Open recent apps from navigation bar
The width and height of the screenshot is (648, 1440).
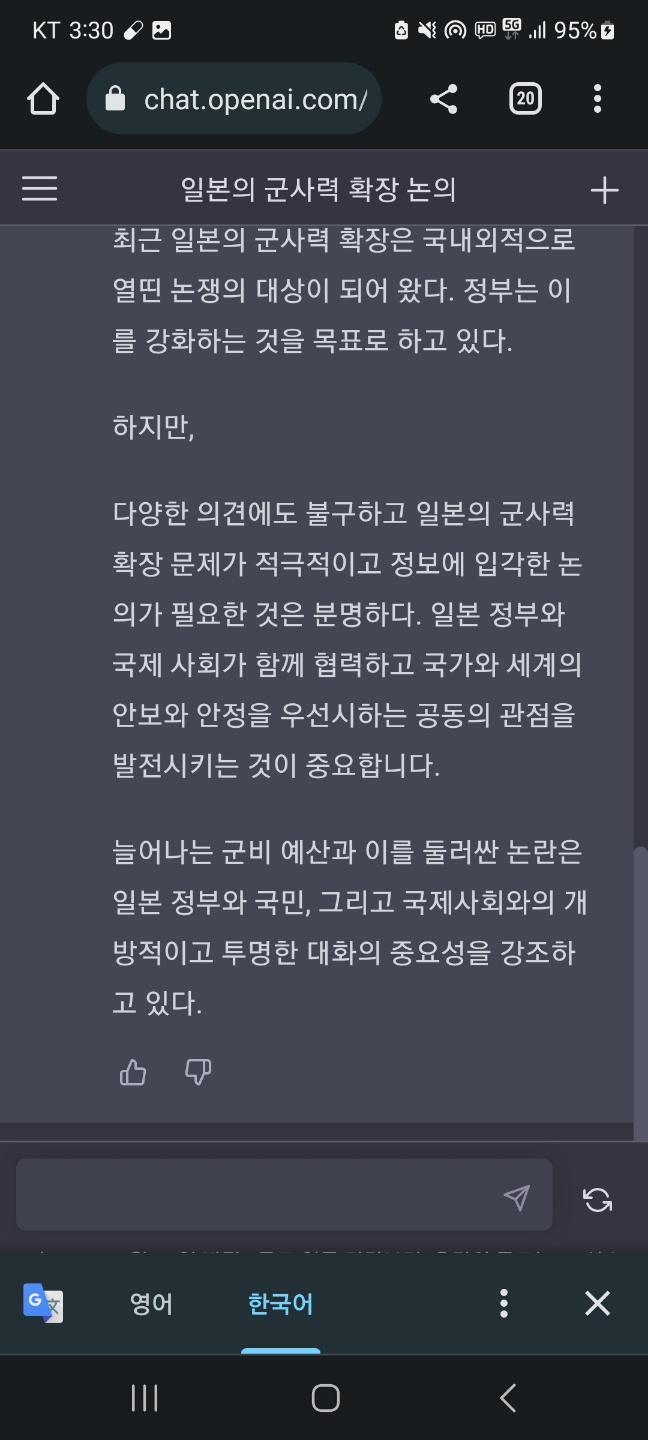pos(145,1398)
